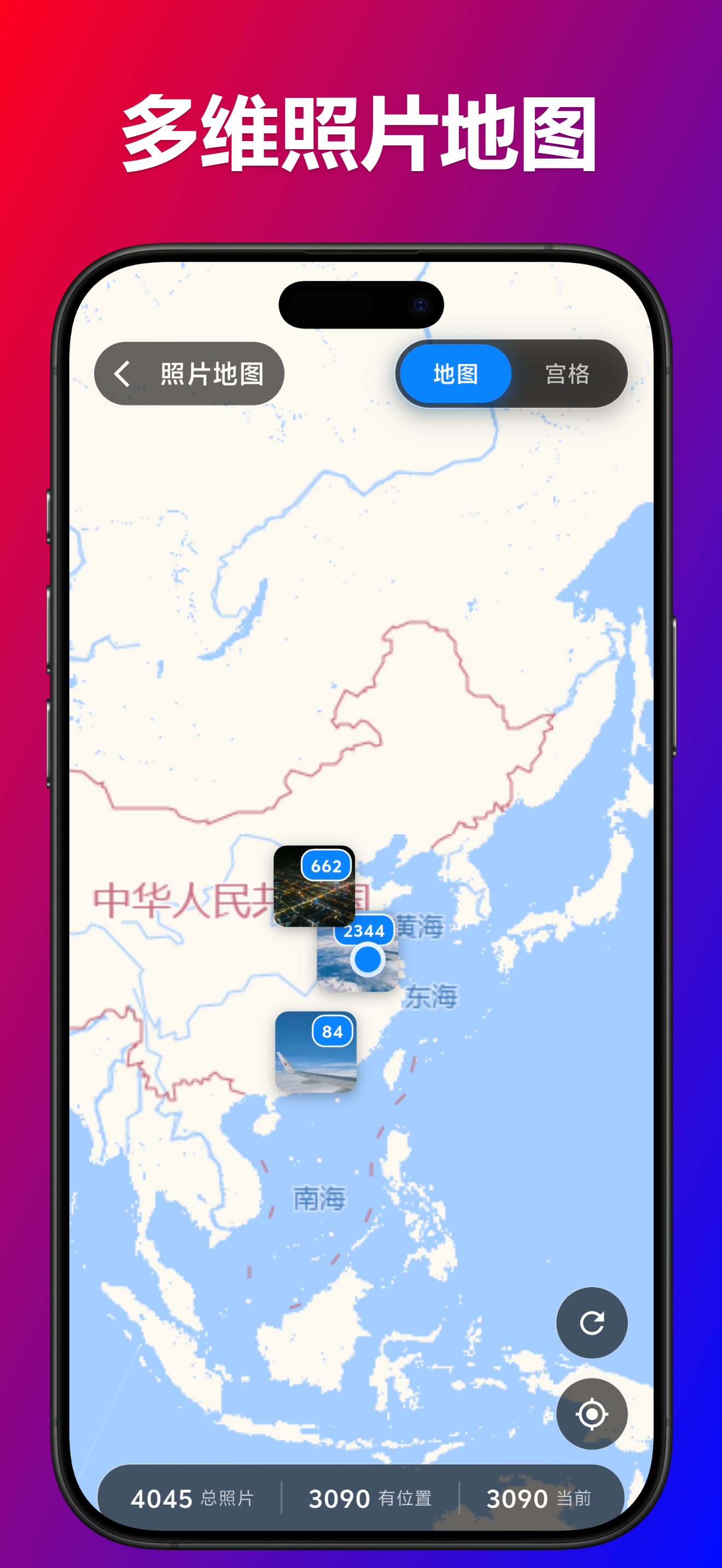Tap the refresh map icon
The width and height of the screenshot is (722, 1568).
pyautogui.click(x=591, y=1323)
